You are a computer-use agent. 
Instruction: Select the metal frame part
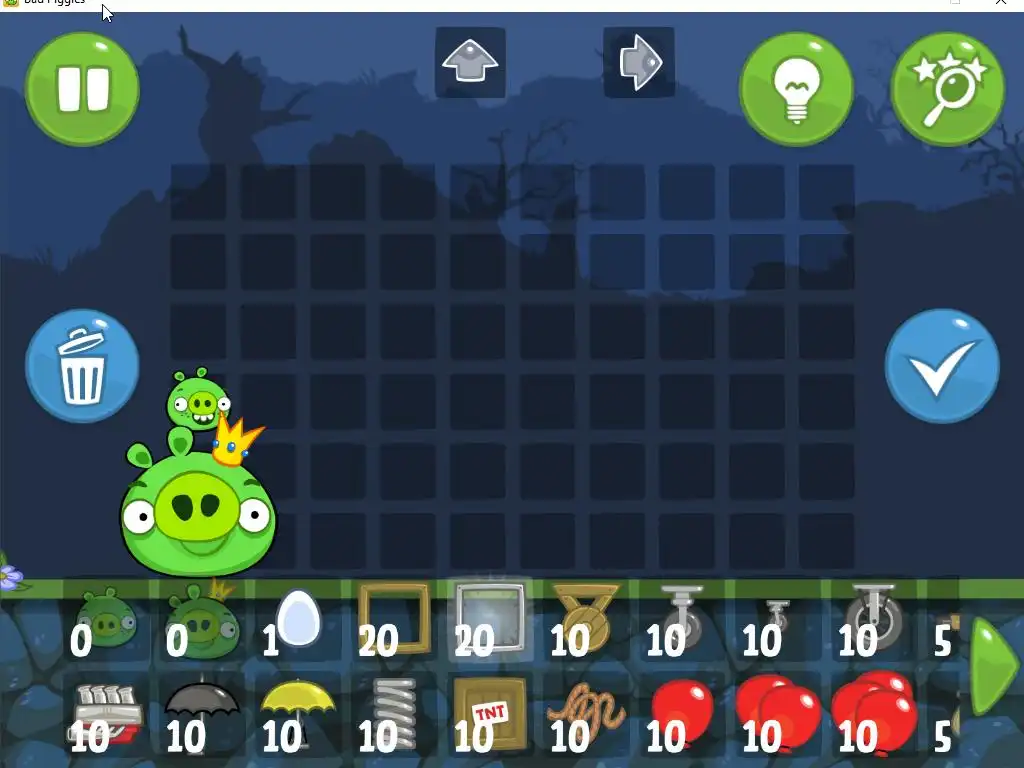click(489, 620)
